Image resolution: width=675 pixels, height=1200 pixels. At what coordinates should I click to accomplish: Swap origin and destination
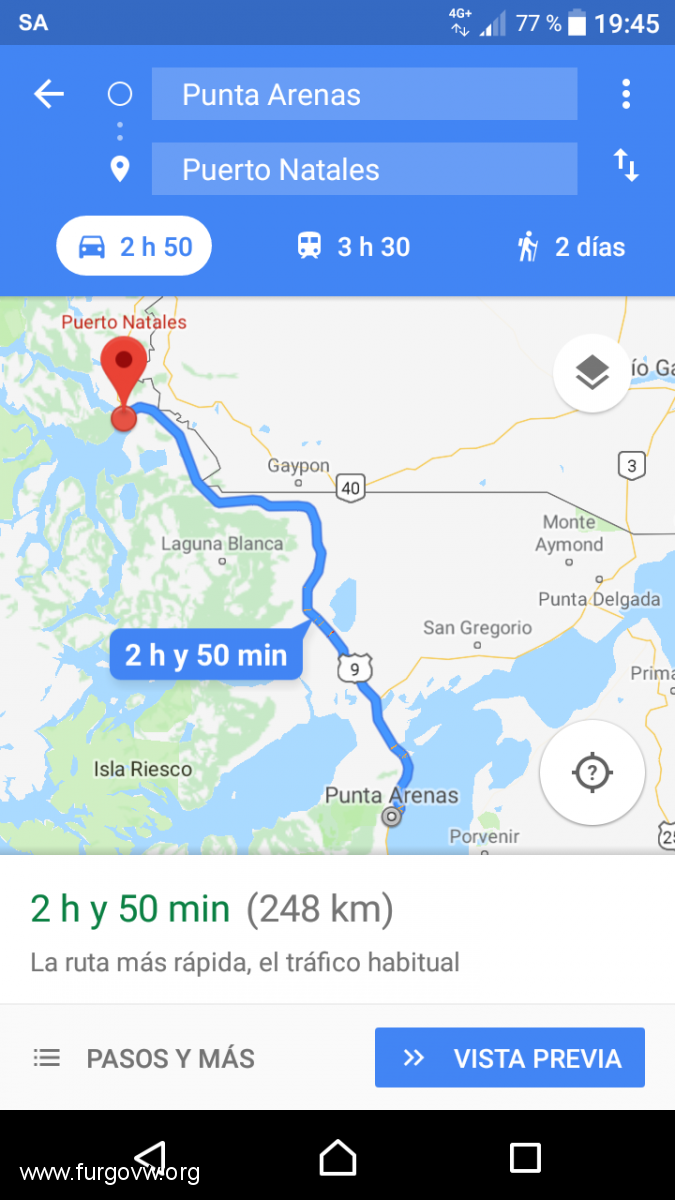pos(626,165)
